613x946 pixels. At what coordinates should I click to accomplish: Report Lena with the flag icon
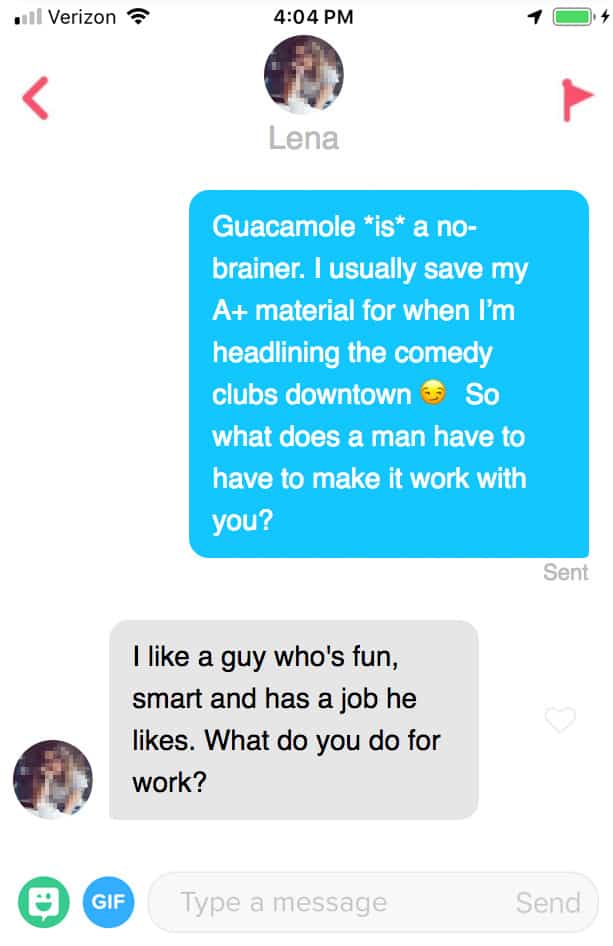(x=576, y=99)
